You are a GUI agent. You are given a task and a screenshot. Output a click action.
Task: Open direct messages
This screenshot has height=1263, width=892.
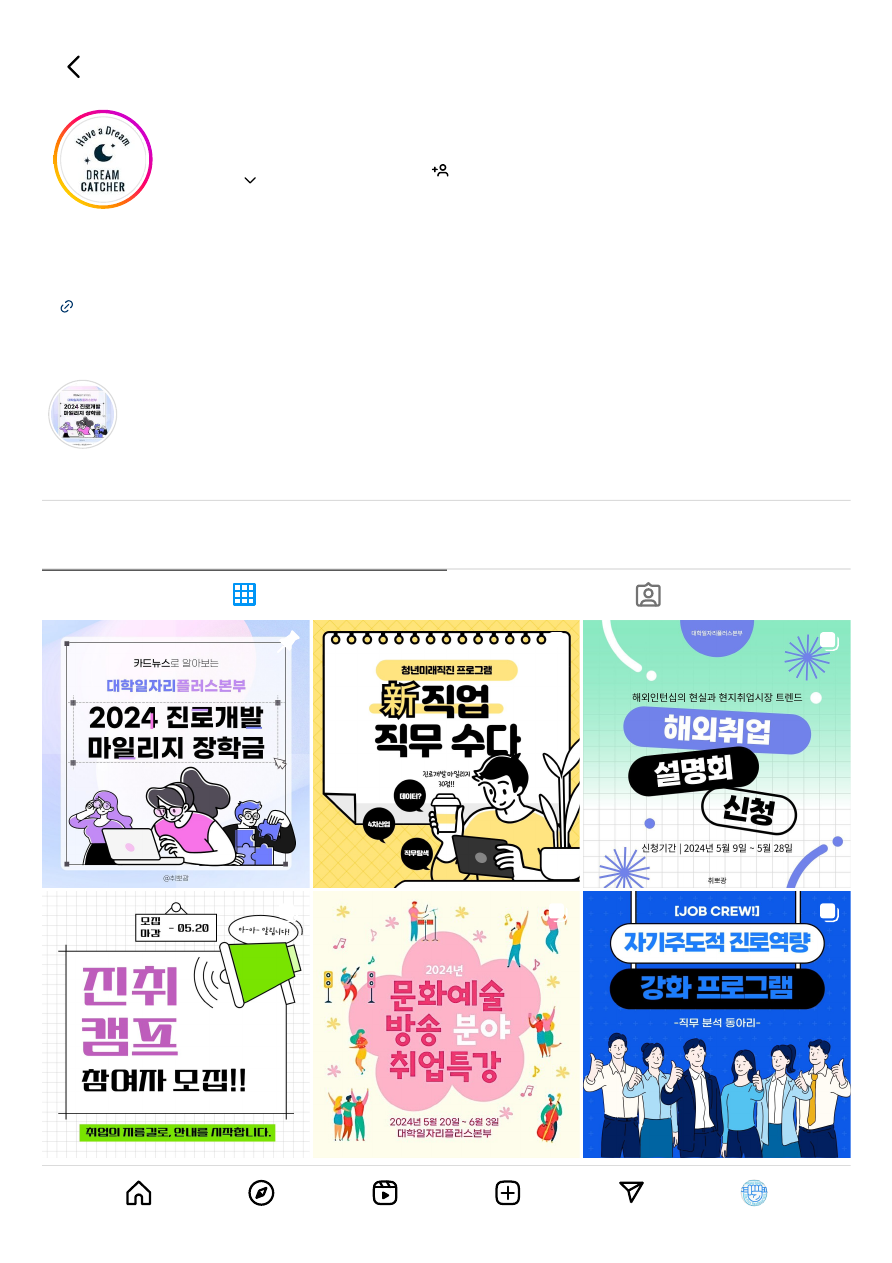pos(631,1192)
